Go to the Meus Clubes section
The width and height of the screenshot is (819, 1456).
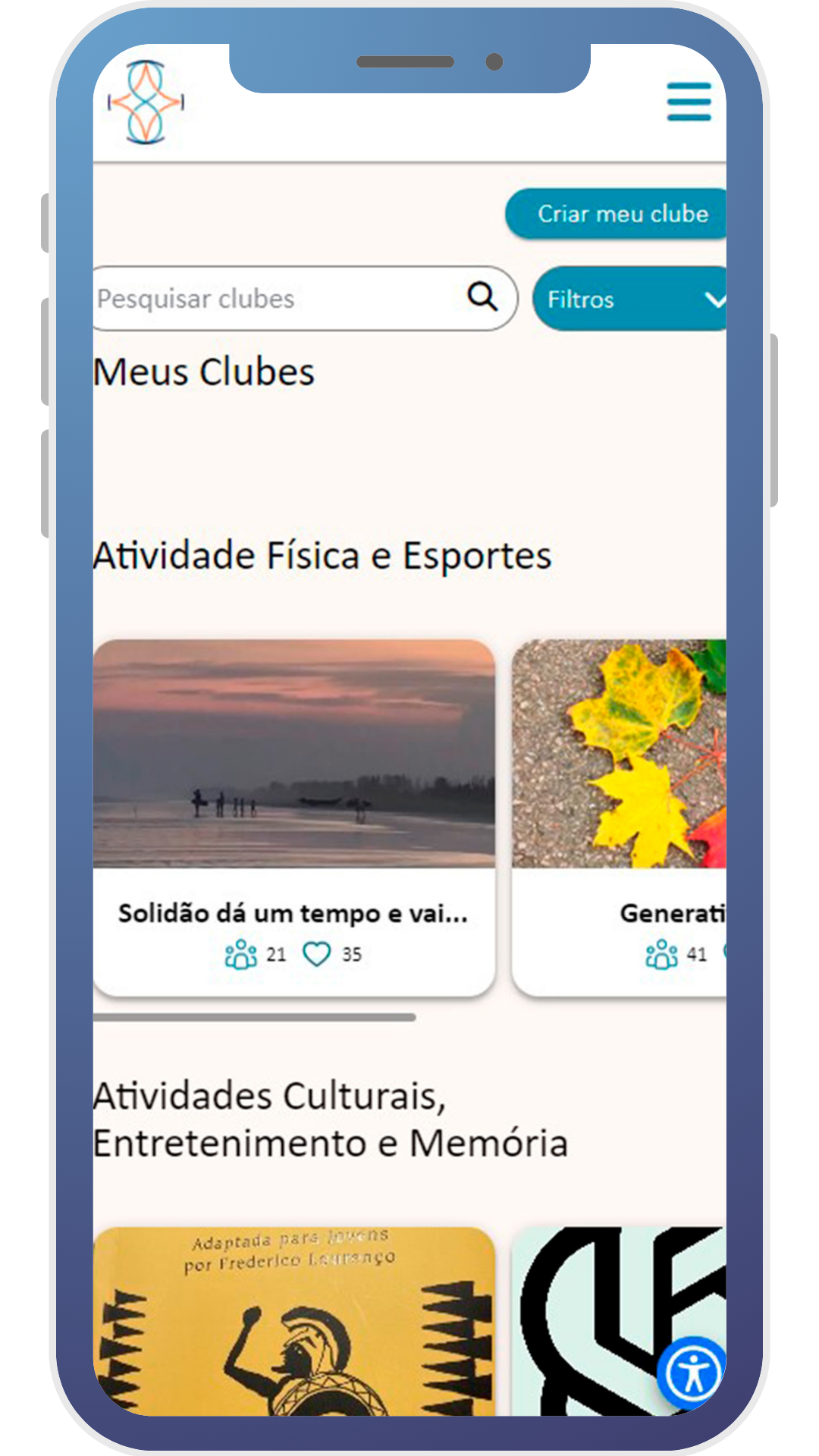click(x=203, y=372)
